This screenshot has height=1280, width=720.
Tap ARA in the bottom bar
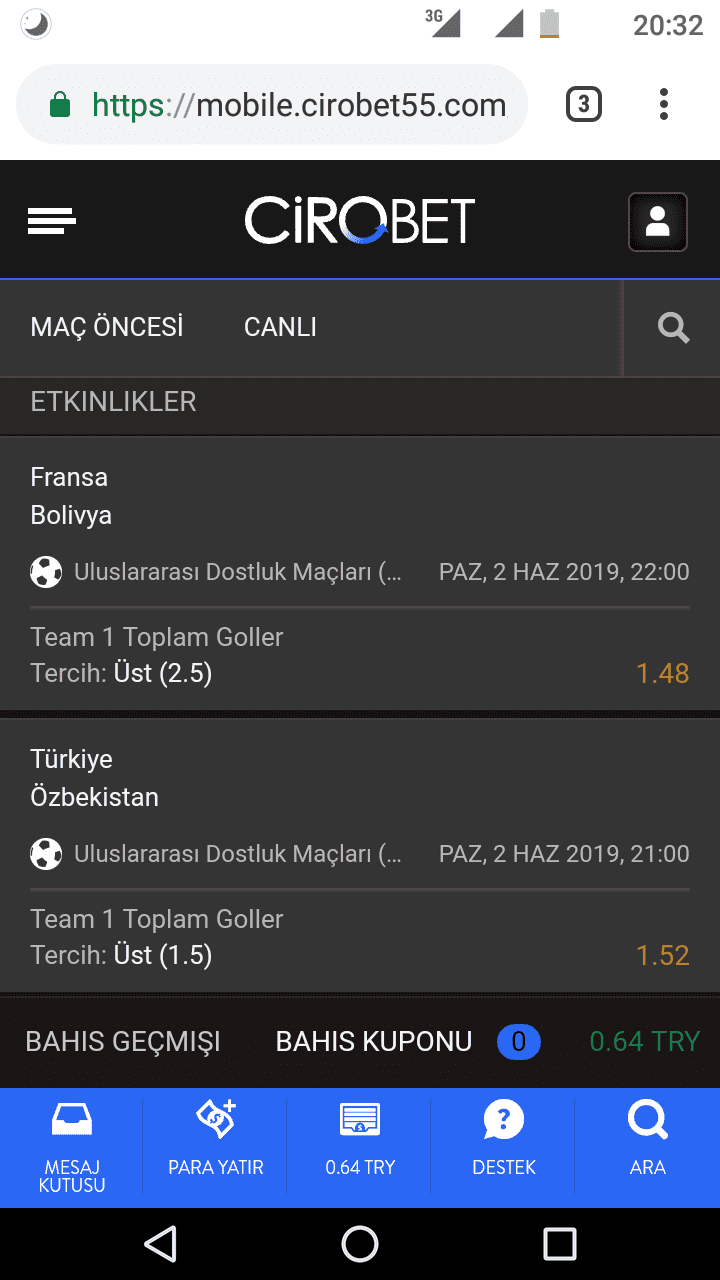648,1148
